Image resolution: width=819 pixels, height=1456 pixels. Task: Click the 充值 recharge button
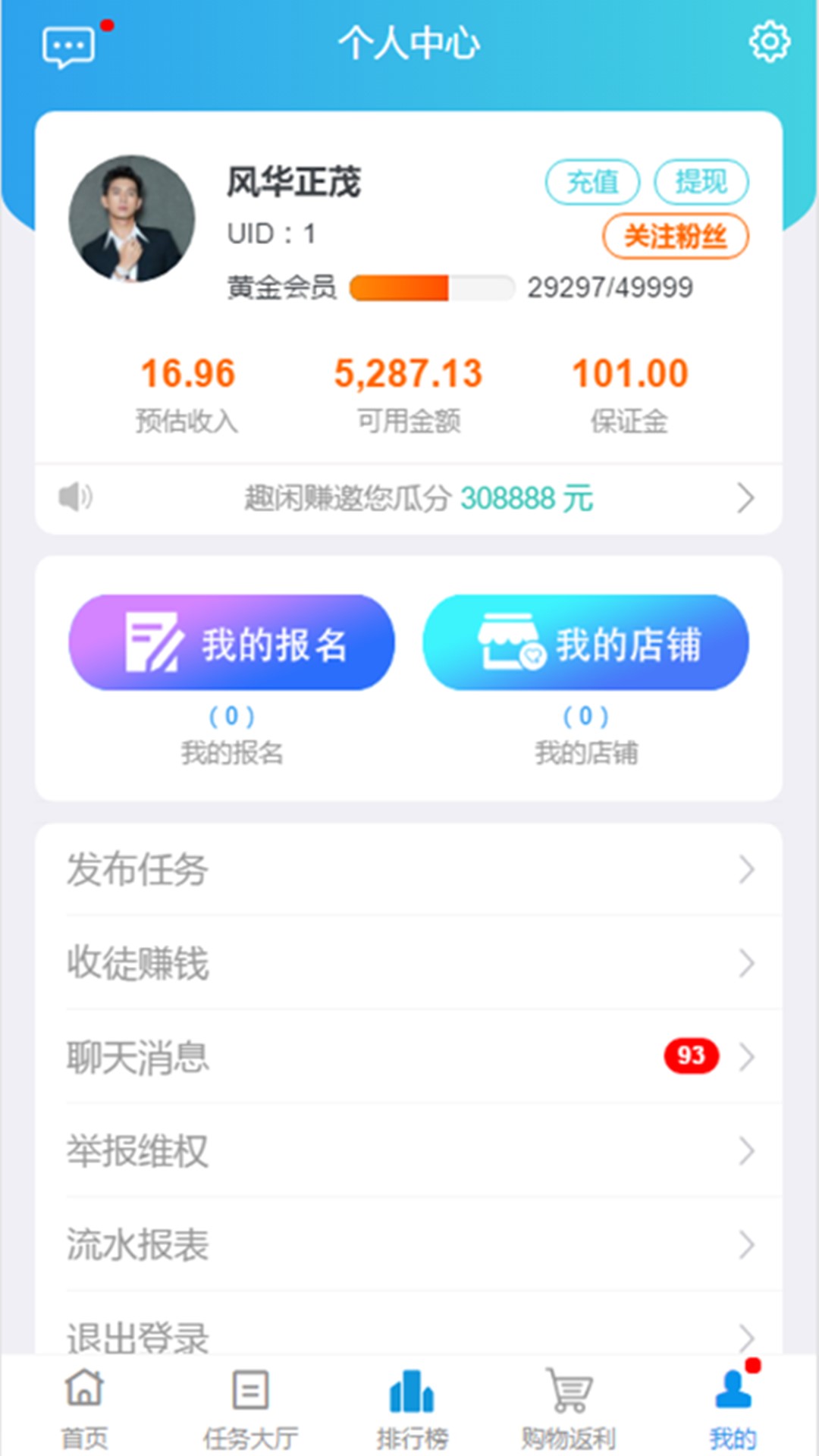(x=592, y=182)
